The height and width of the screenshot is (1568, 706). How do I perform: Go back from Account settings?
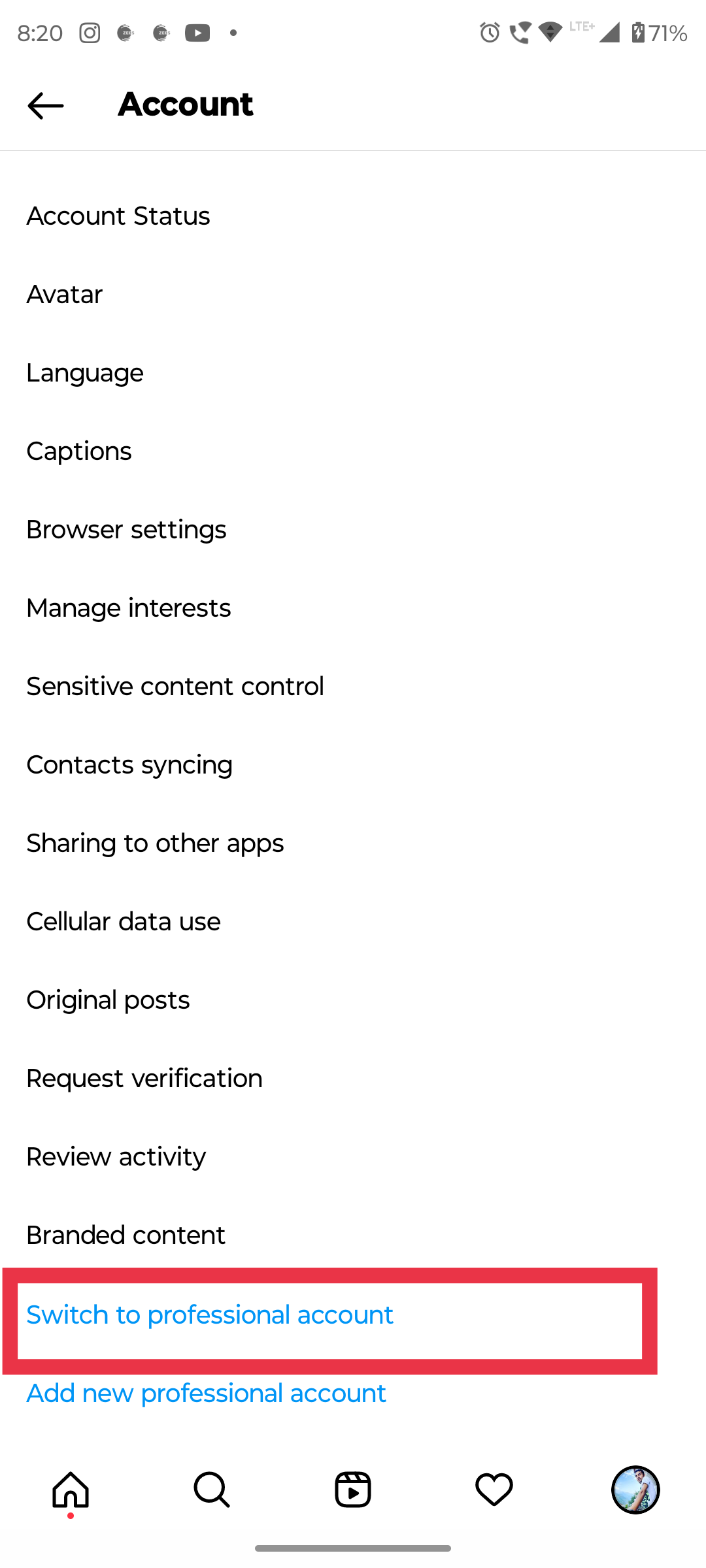pos(45,105)
